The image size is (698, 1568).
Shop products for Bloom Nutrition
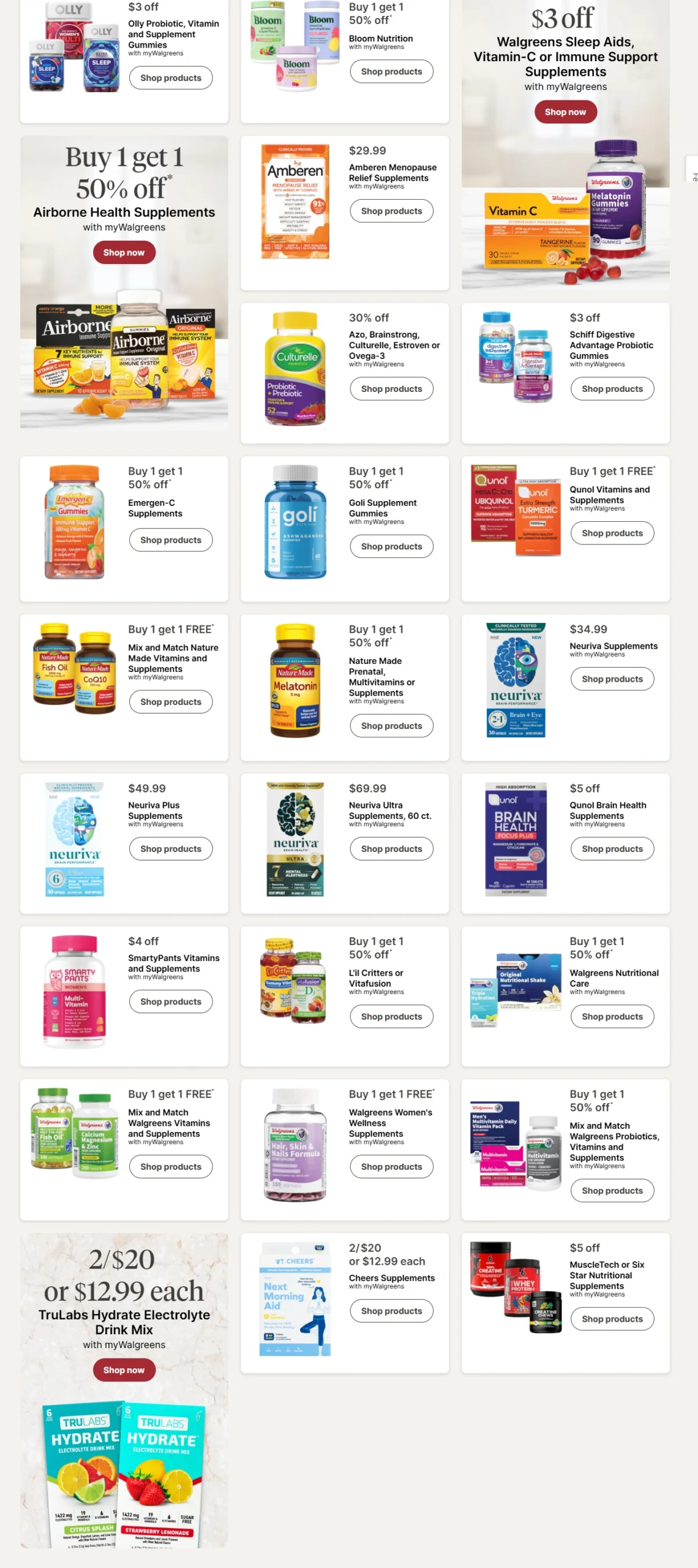(391, 72)
